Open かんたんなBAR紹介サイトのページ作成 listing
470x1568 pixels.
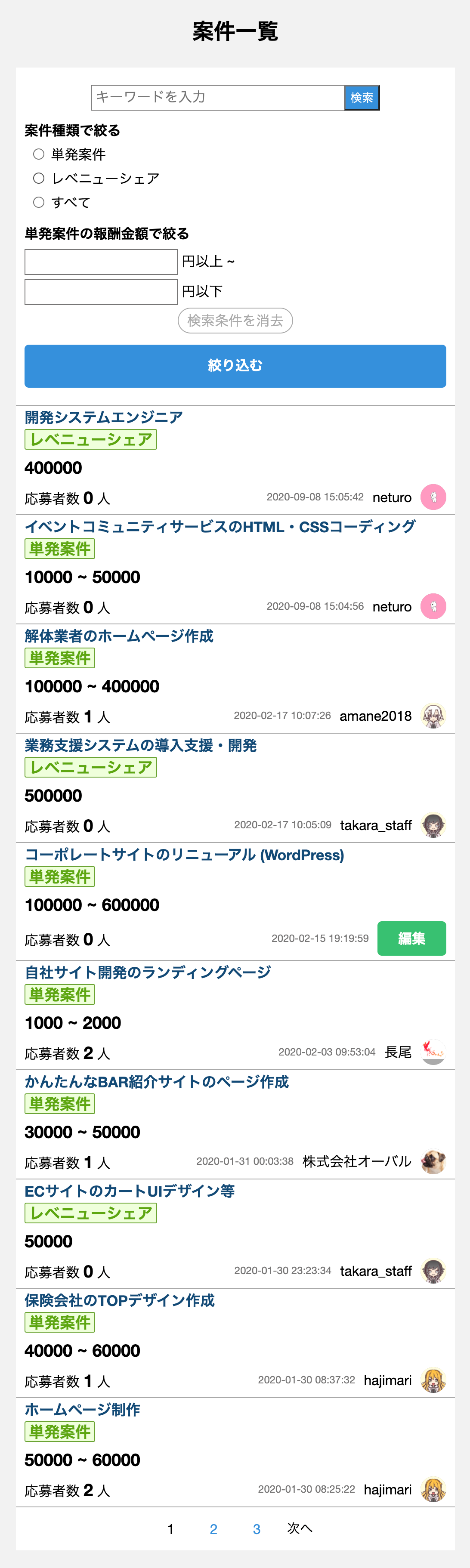[x=157, y=1082]
